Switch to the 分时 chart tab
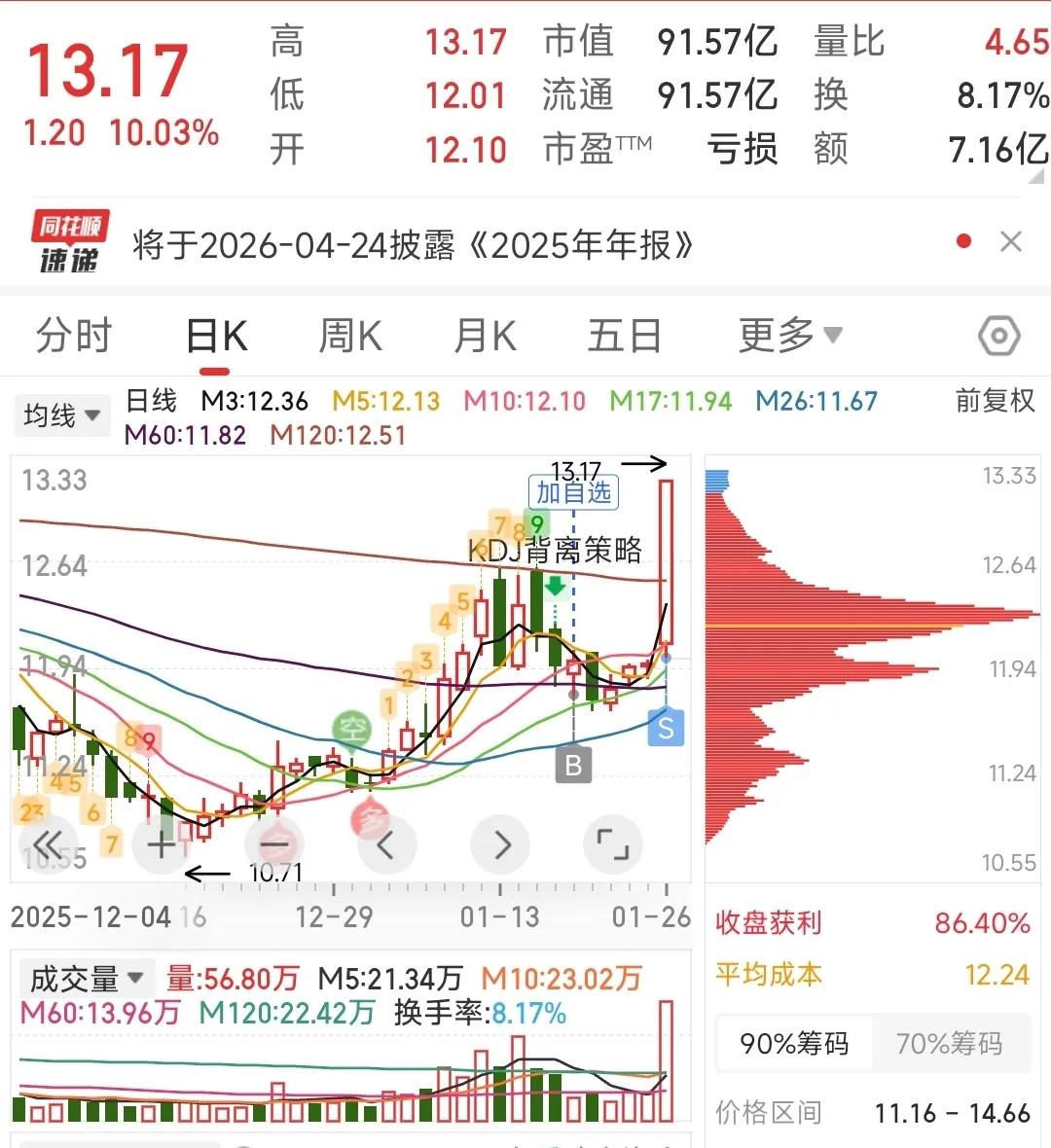The width and height of the screenshot is (1051, 1148). click(74, 336)
